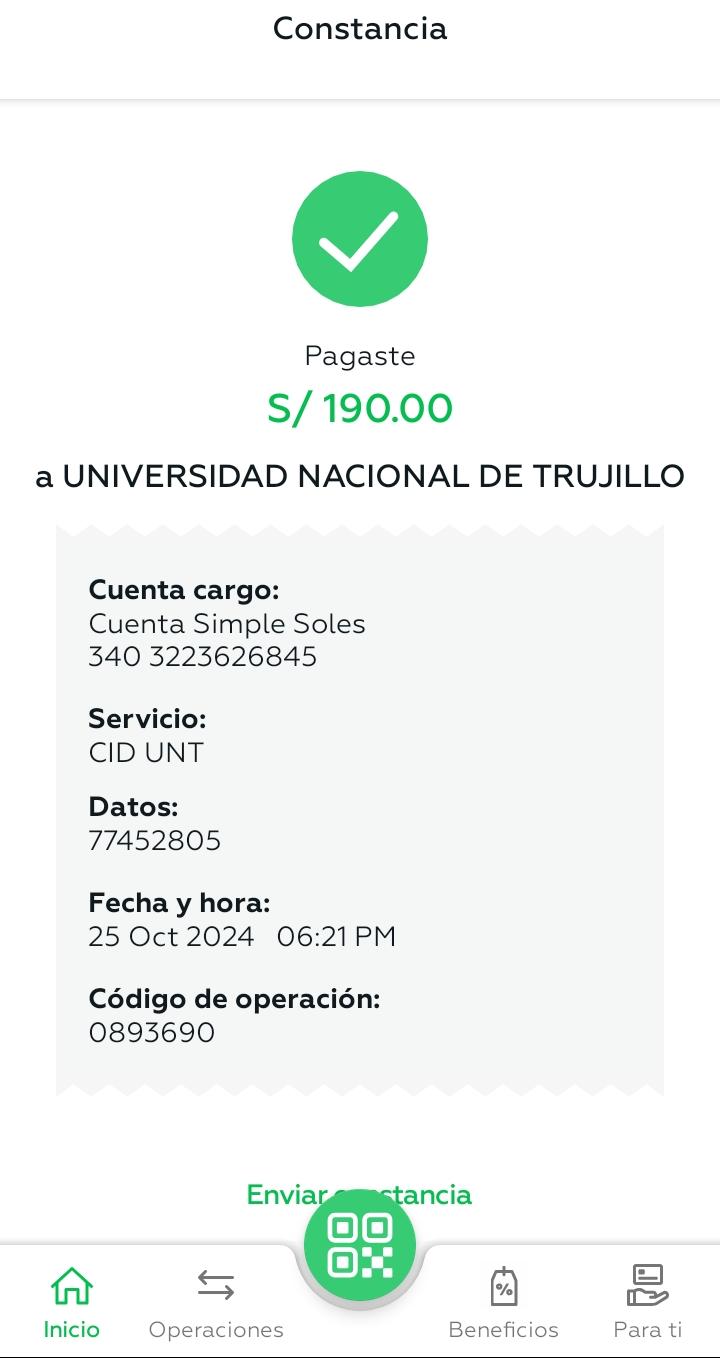Open the QR scanner button
Screen dimensions: 720x1358
click(360, 1246)
